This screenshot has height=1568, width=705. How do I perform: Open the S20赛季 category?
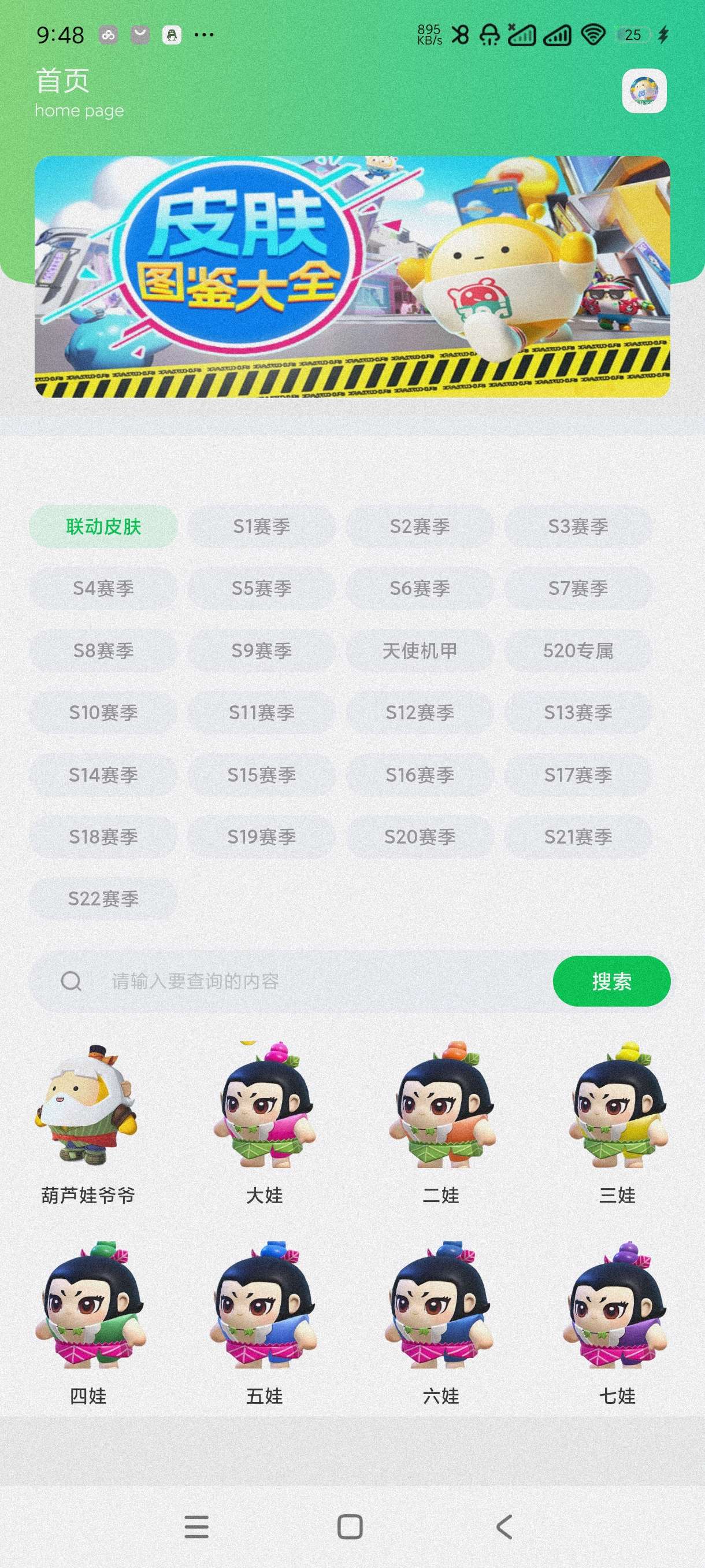[x=420, y=837]
